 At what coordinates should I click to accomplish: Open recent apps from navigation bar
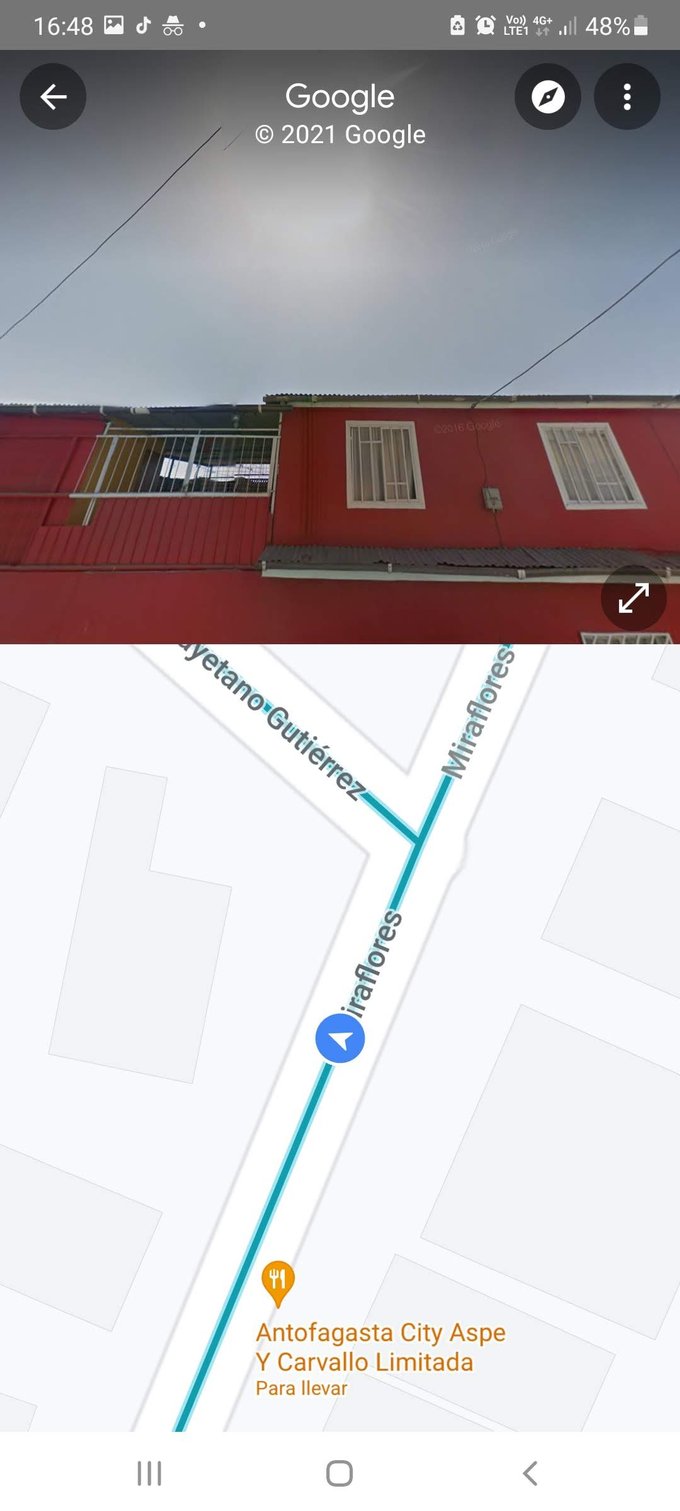149,1473
